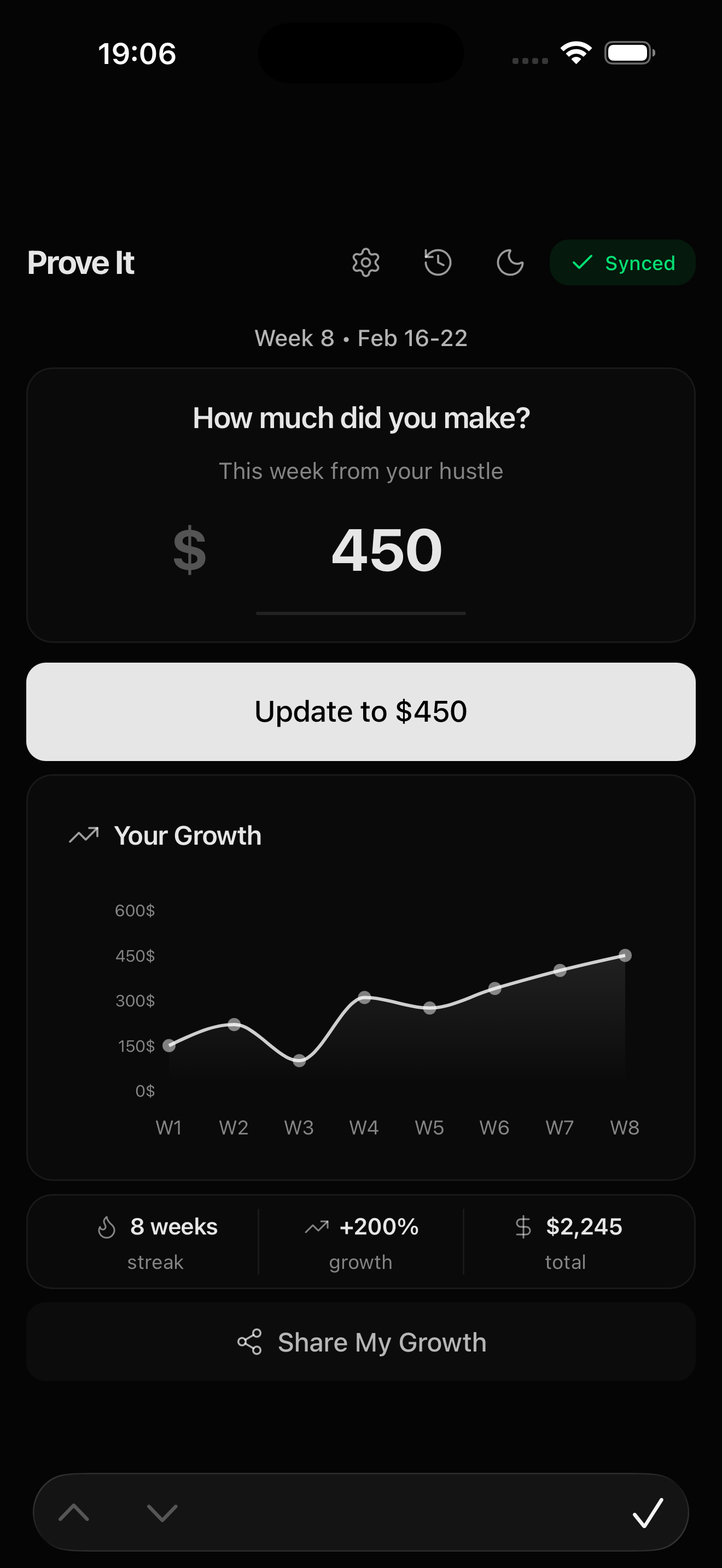Select the share icon next to Share My Growth

[251, 1341]
